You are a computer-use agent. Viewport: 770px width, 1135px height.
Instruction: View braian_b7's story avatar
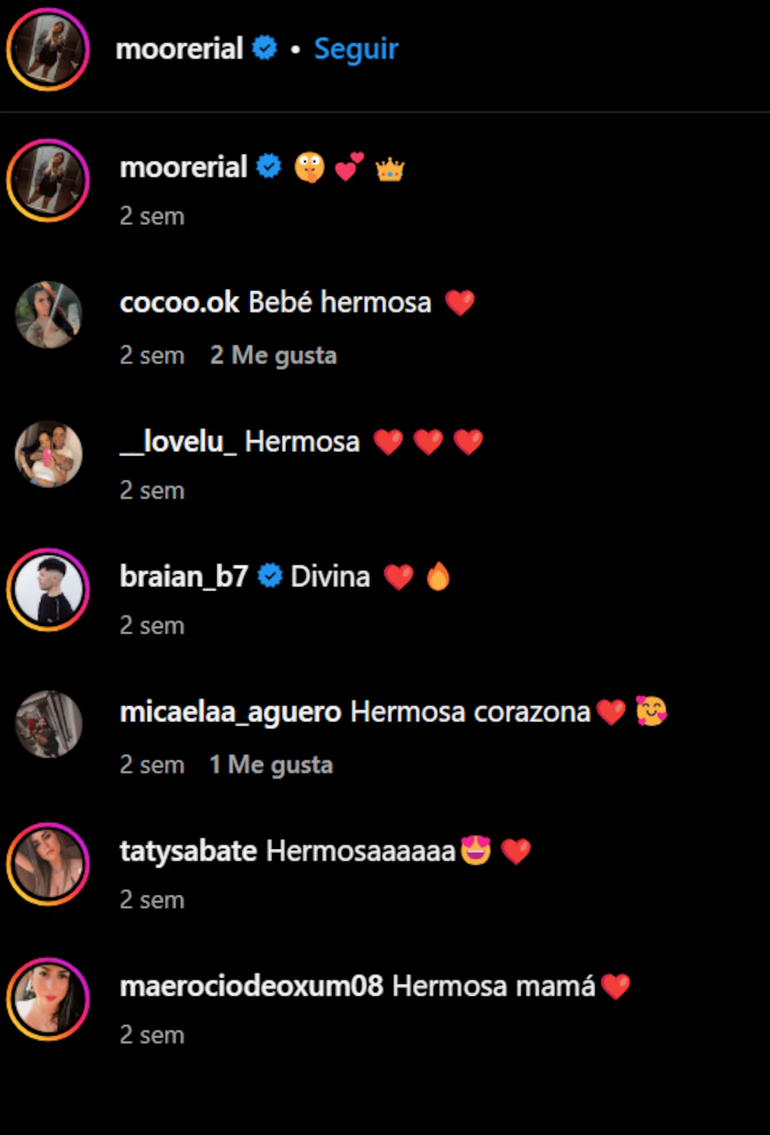coord(48,590)
